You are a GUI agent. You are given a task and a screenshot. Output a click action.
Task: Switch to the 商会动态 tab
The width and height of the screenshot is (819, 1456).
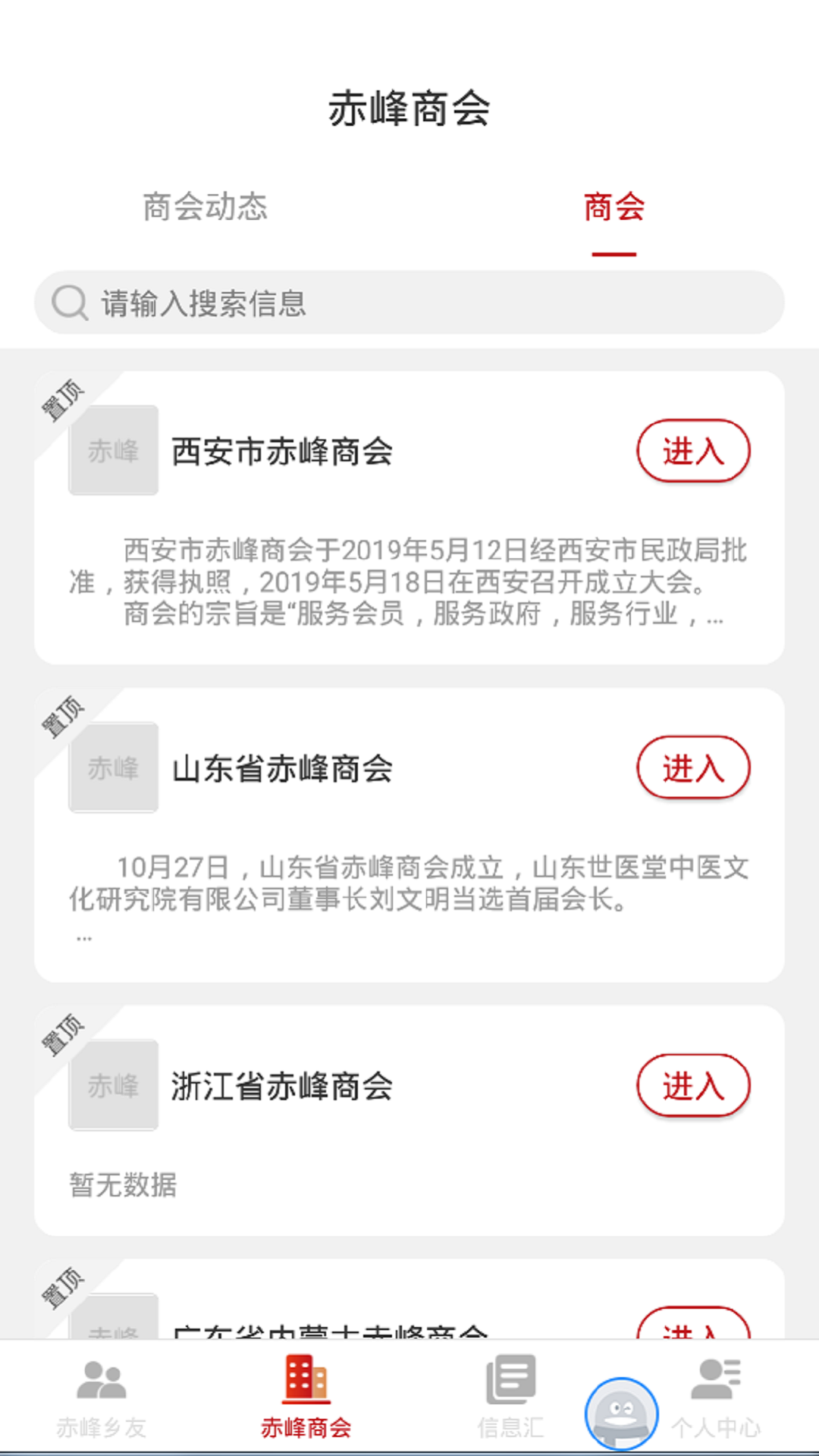pos(205,207)
